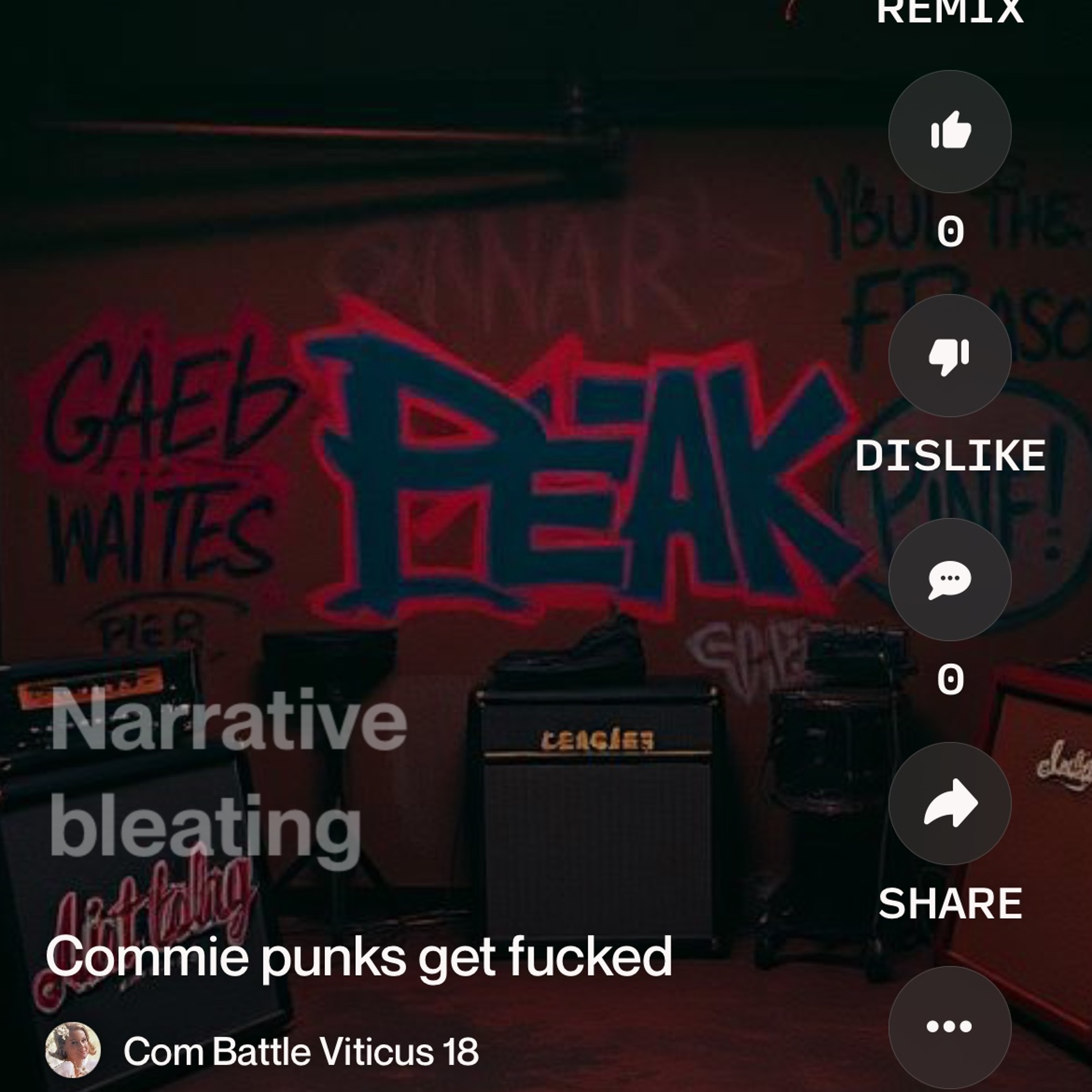The width and height of the screenshot is (1092, 1092).
Task: Open the comments bubble
Action: tap(950, 579)
